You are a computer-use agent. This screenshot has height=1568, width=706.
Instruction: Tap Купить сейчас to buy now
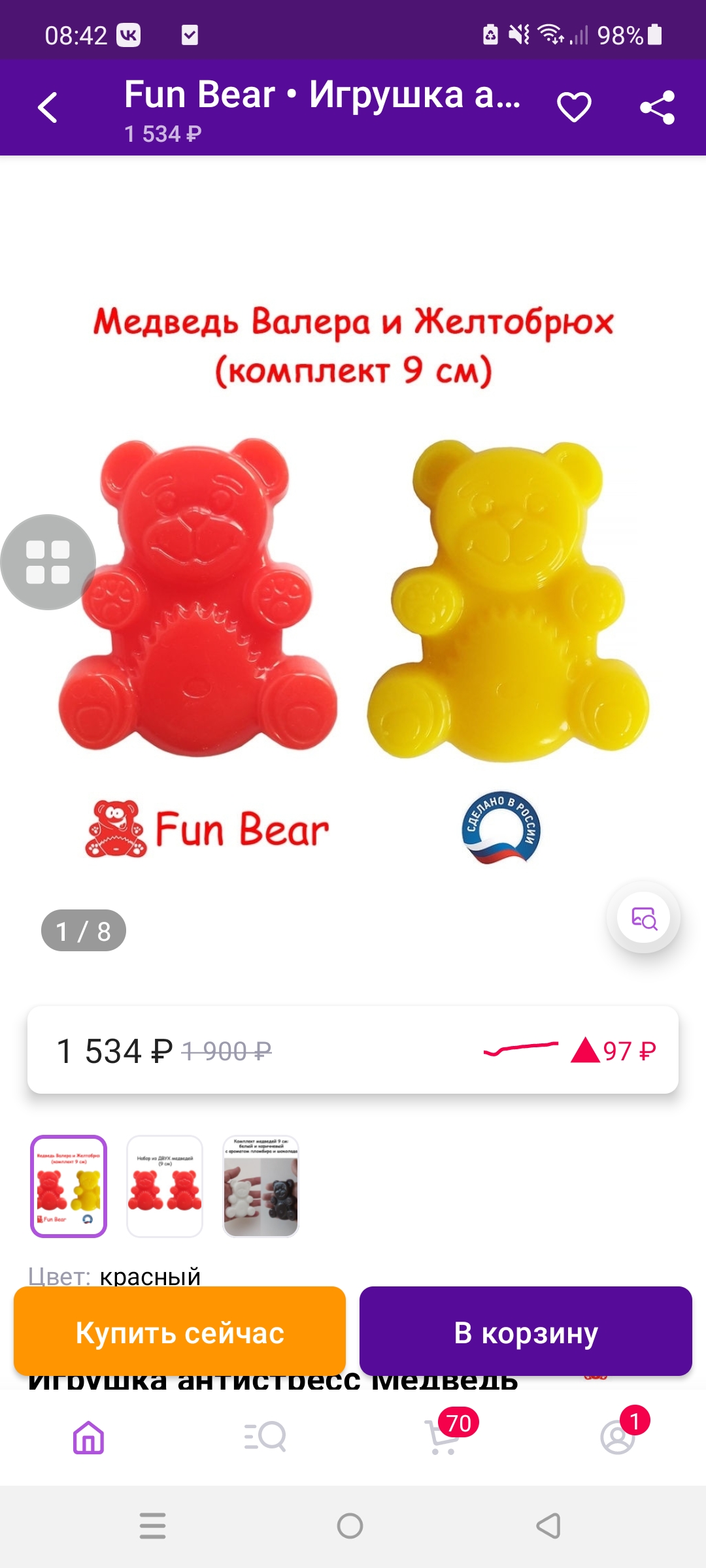[x=180, y=1331]
